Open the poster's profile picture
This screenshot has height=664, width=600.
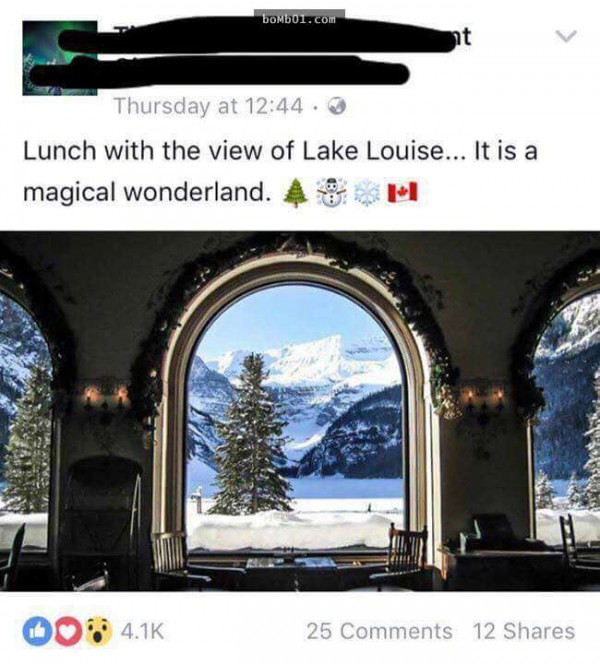pos(59,57)
